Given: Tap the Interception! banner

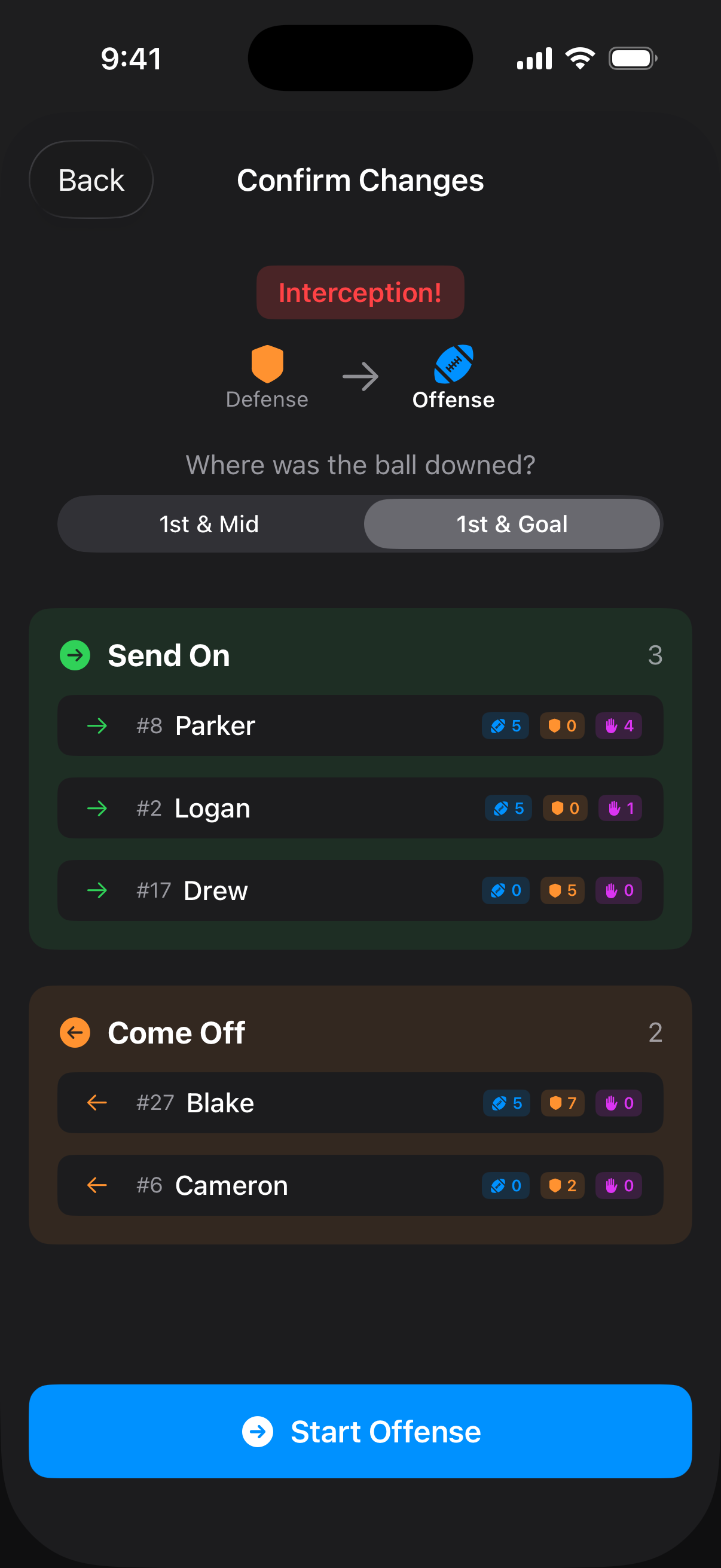Looking at the screenshot, I should coord(359,292).
